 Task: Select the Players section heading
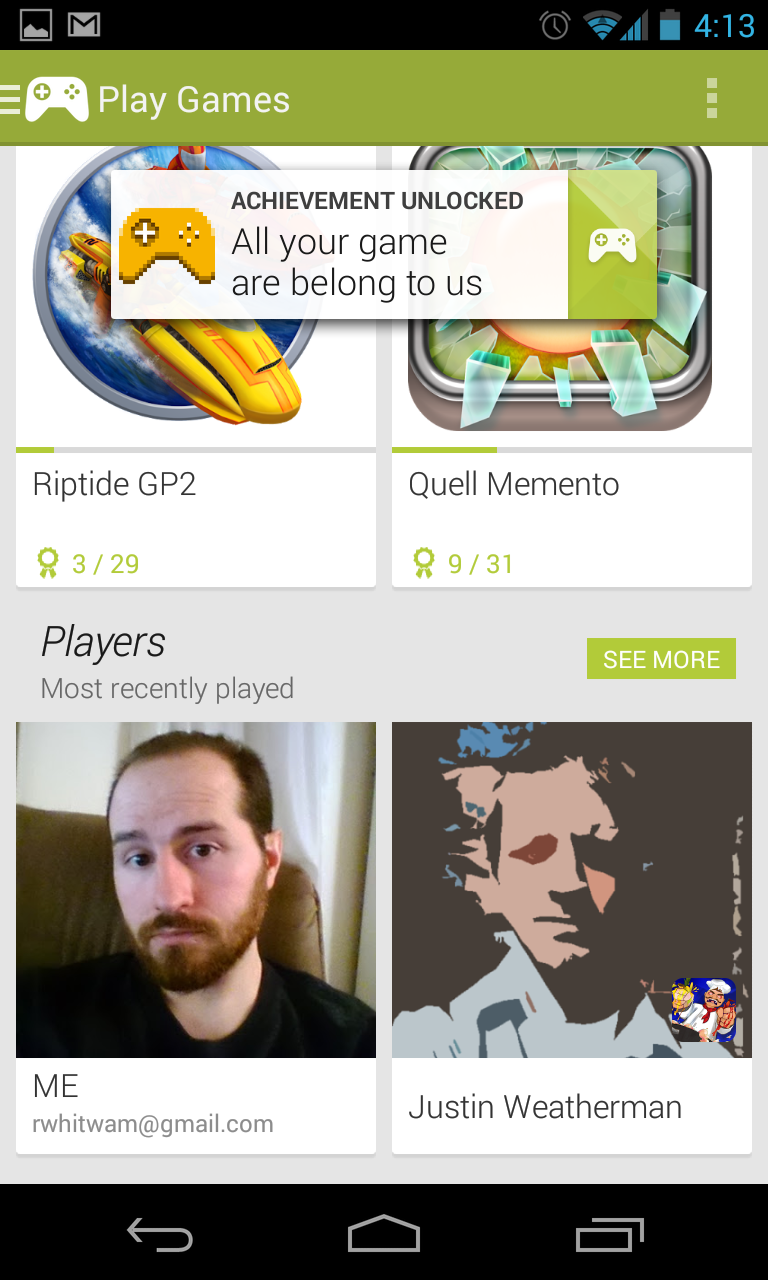coord(102,644)
